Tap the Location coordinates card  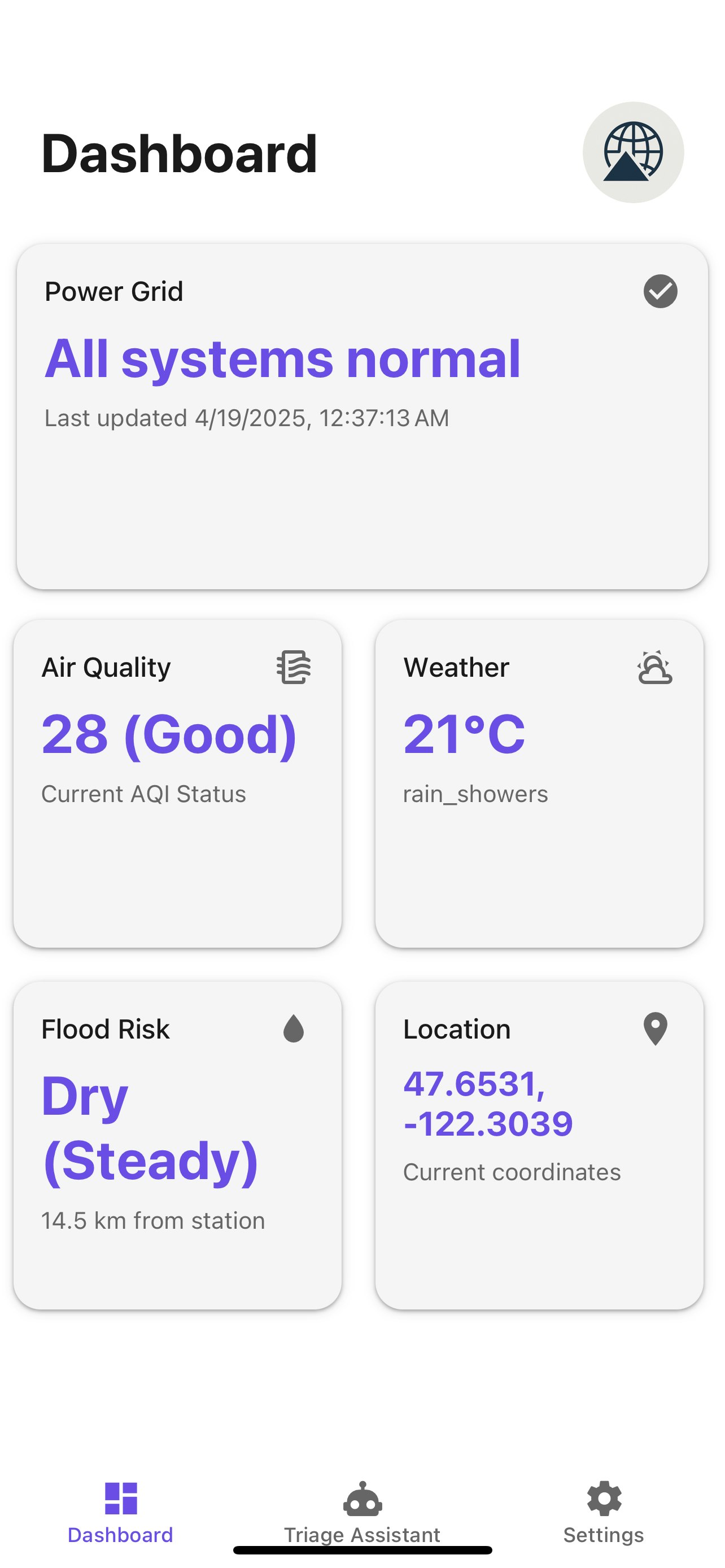pos(539,1144)
